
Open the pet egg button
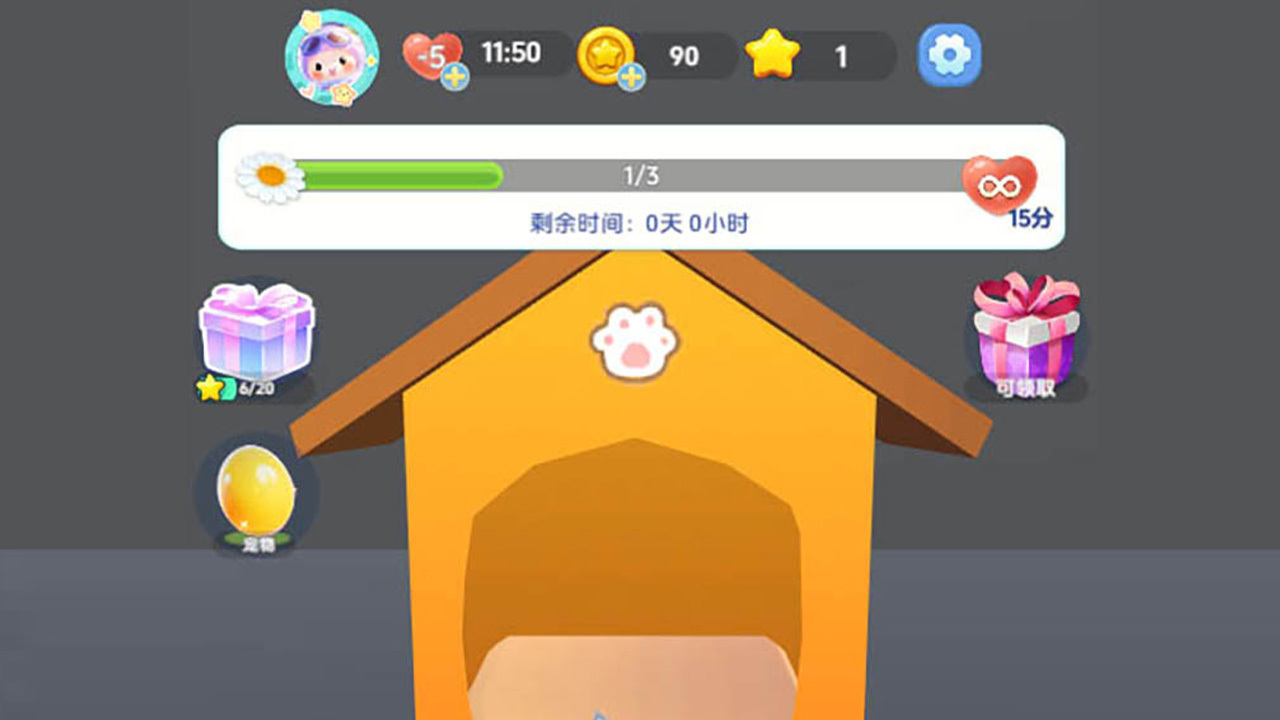point(256,492)
